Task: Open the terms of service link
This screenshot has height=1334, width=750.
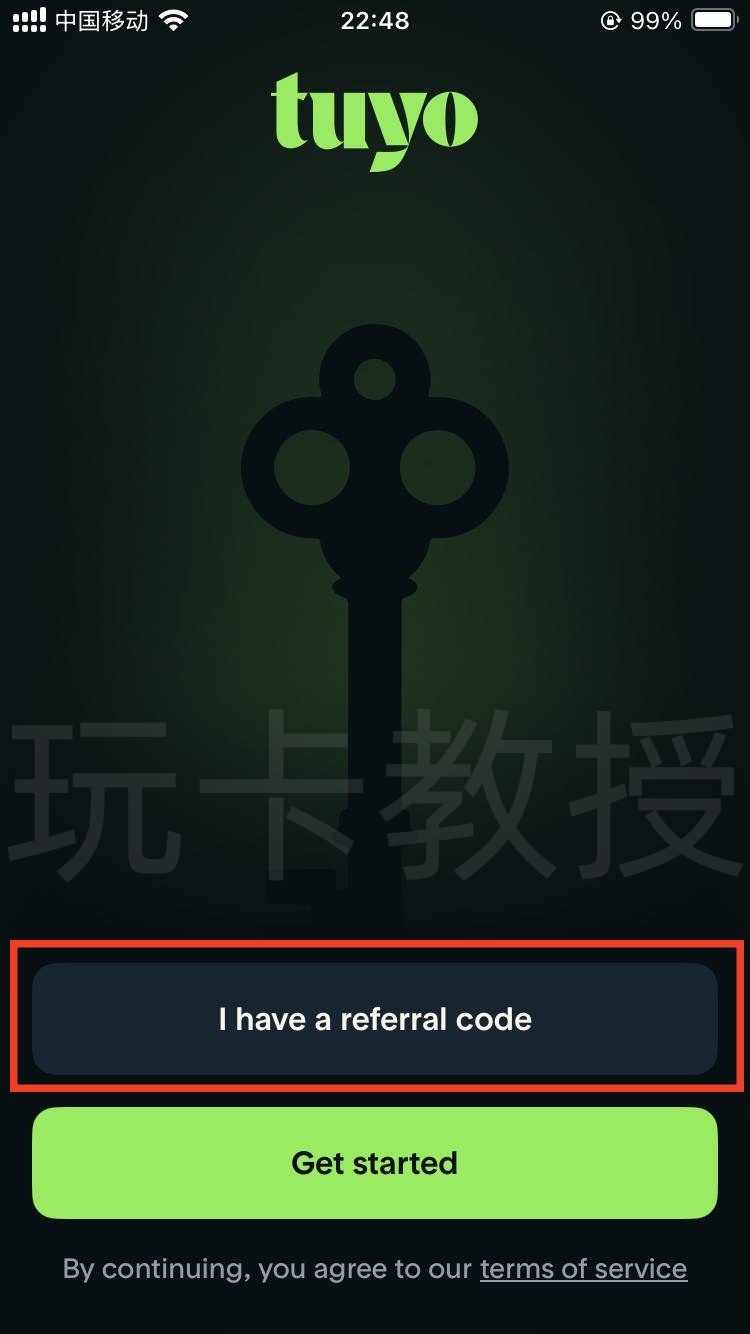Action: [583, 1269]
